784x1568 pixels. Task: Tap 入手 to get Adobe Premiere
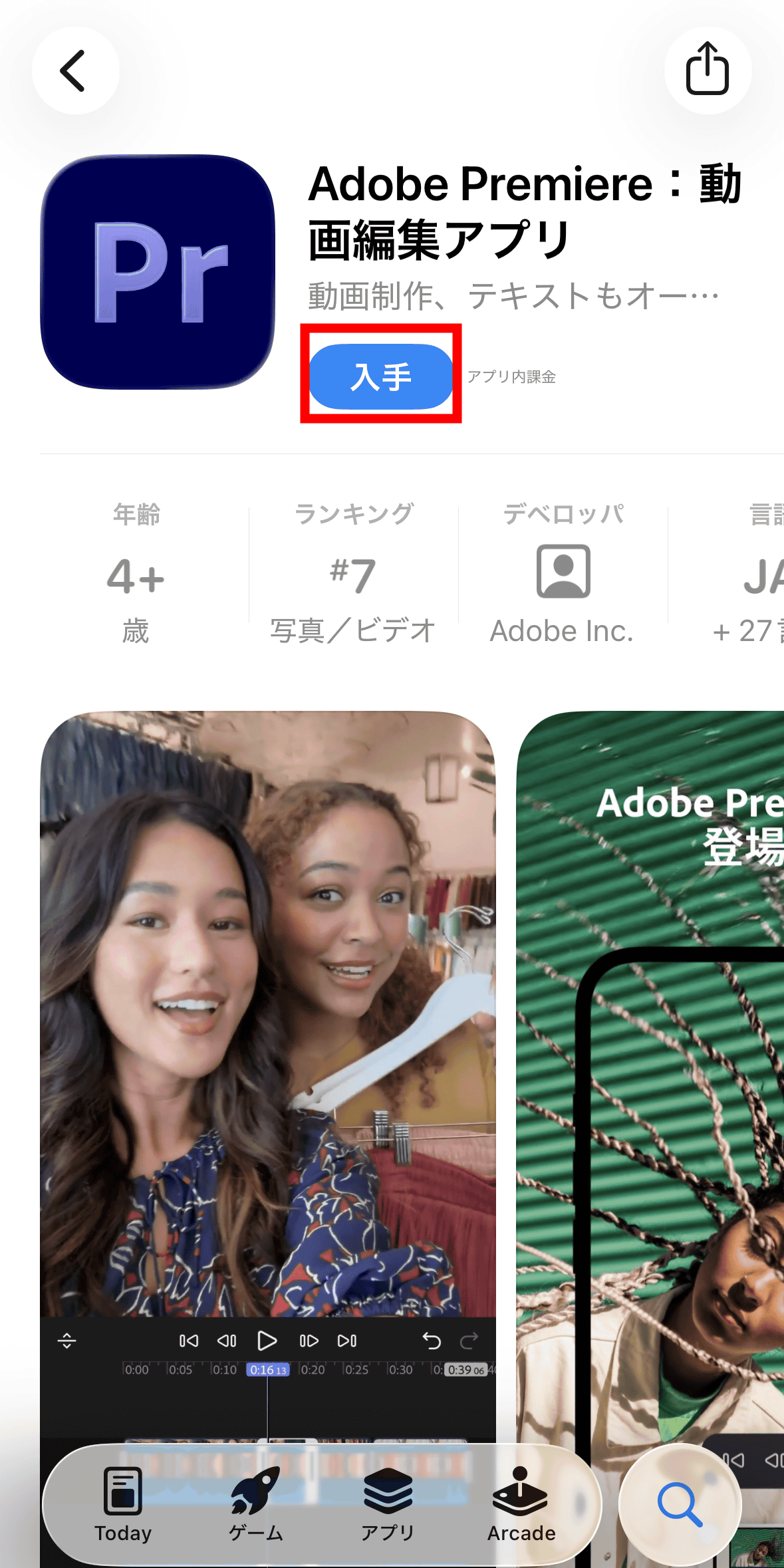click(381, 376)
